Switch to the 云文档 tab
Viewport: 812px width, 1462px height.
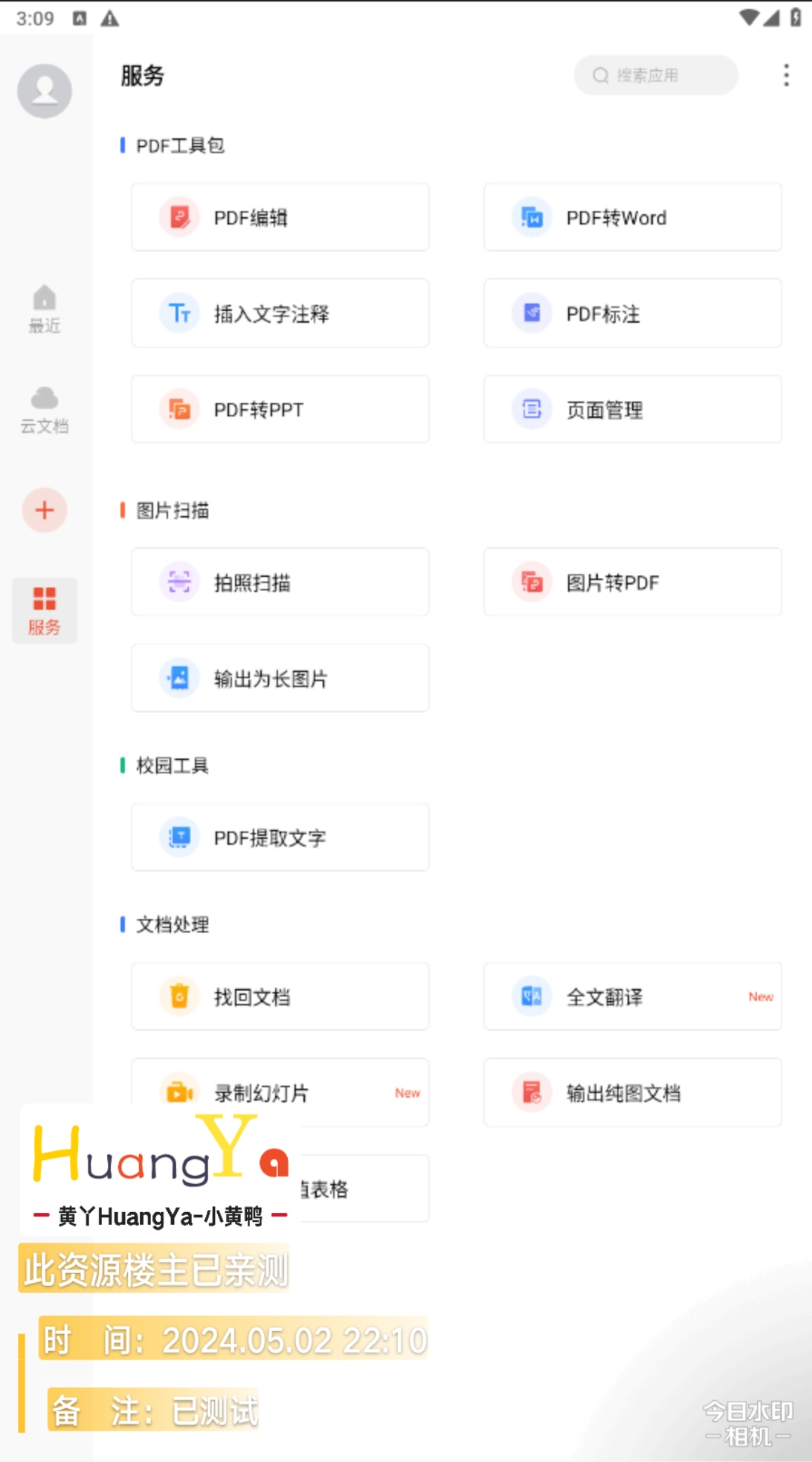click(x=45, y=410)
